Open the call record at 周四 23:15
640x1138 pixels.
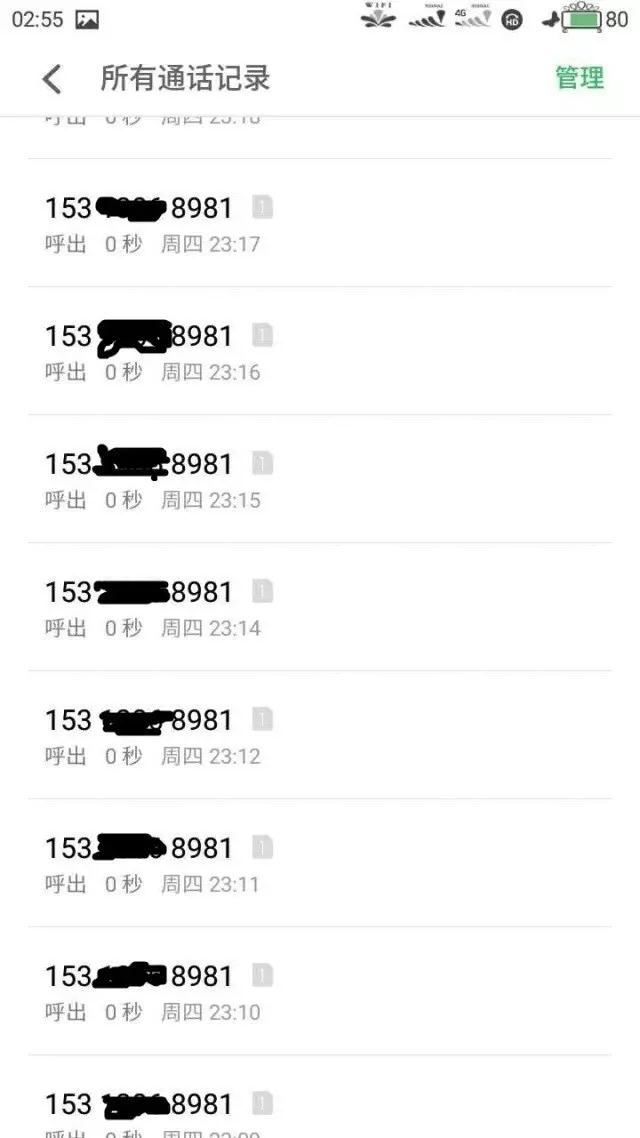pos(320,479)
